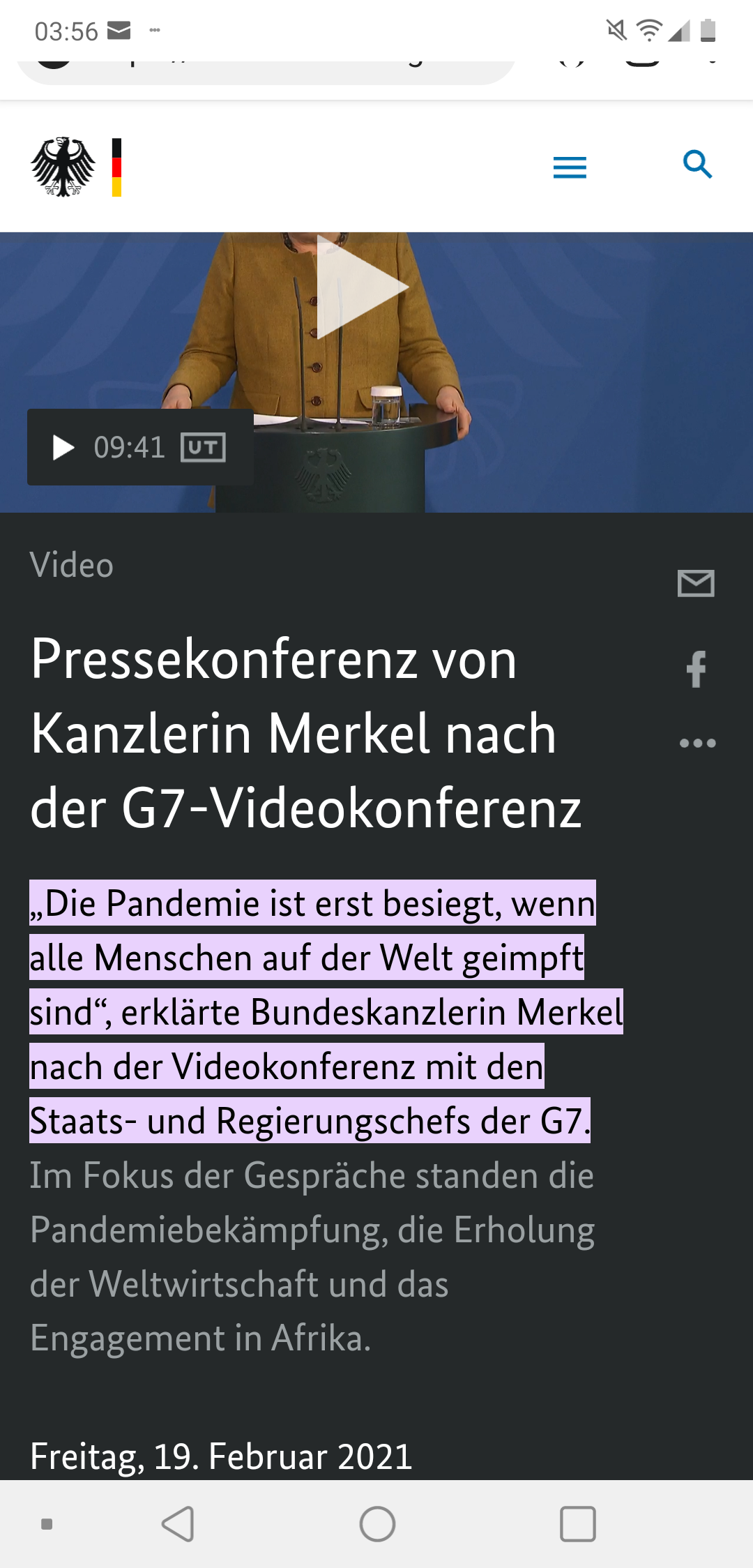Go to the home screen
Image resolution: width=753 pixels, height=1568 pixels.
click(377, 1523)
